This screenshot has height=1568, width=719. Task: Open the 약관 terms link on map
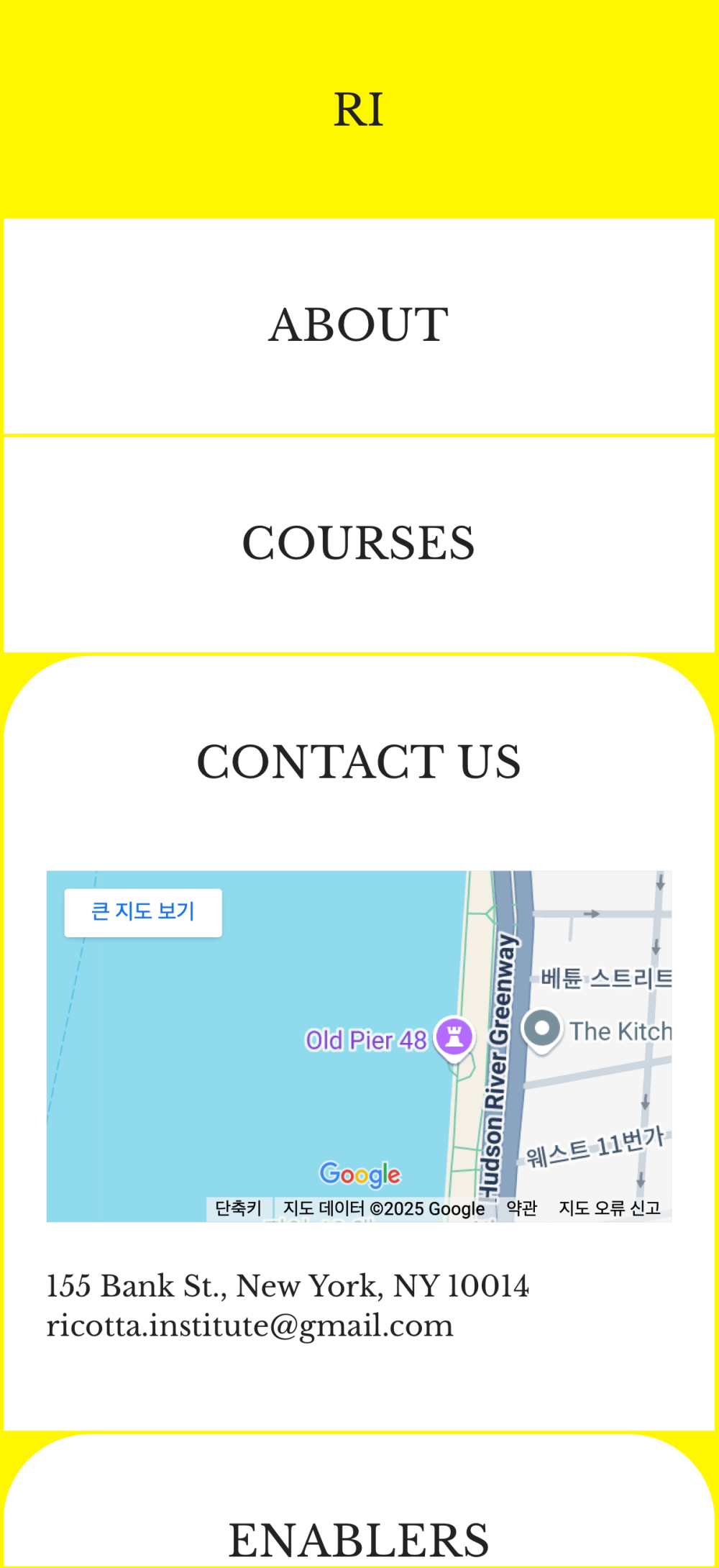click(522, 1208)
